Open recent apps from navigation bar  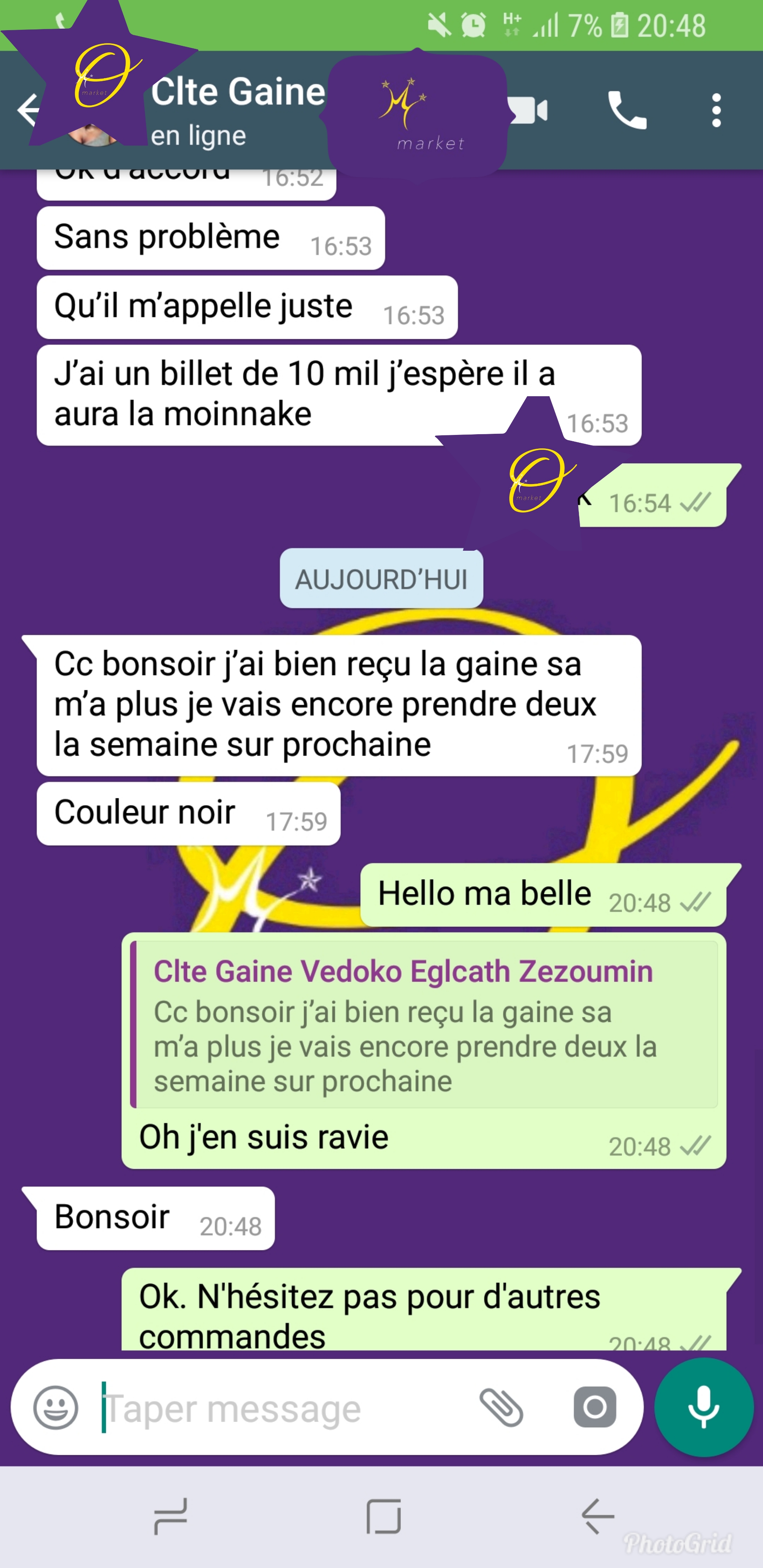171,1515
